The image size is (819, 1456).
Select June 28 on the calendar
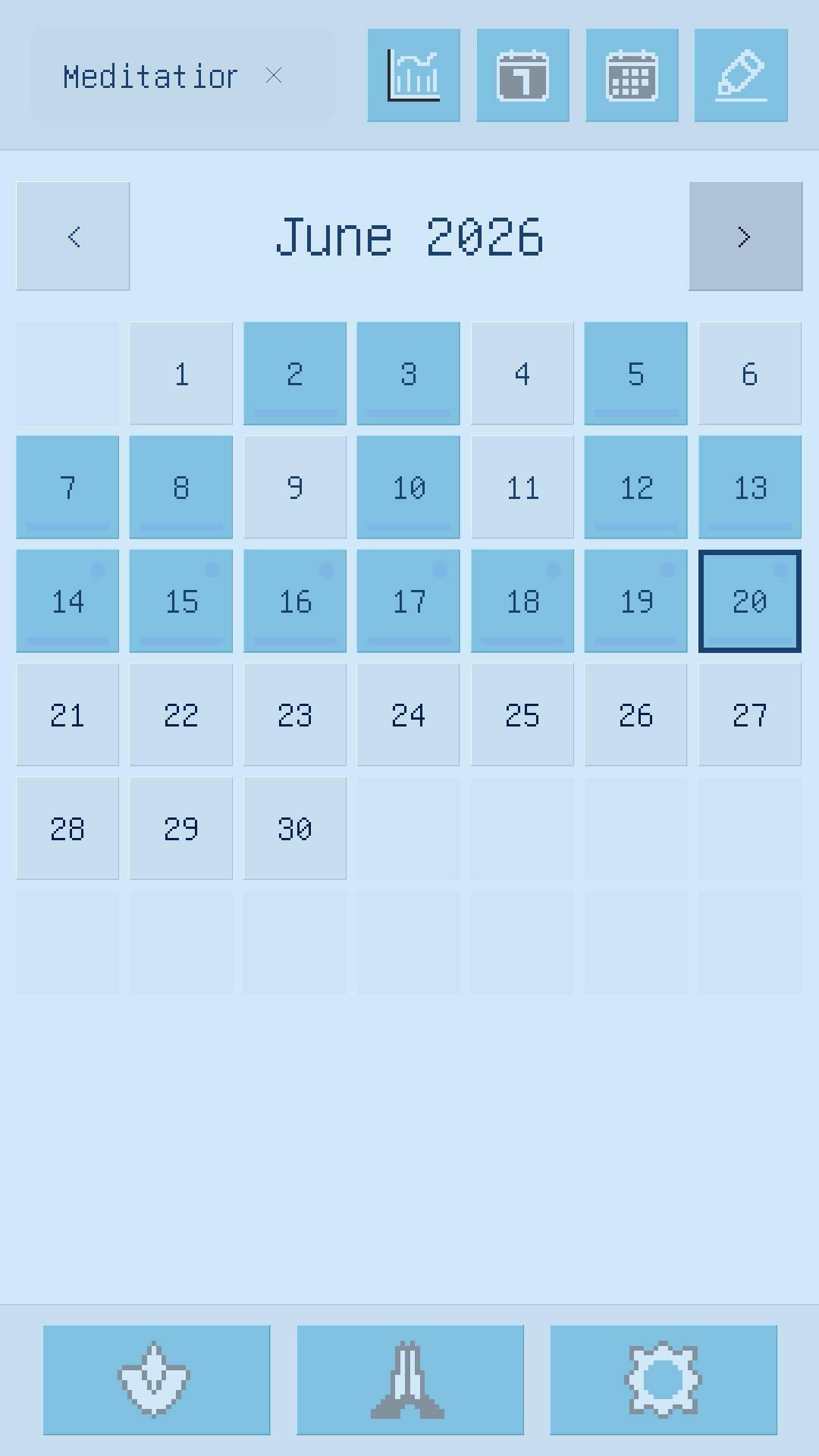tap(67, 828)
